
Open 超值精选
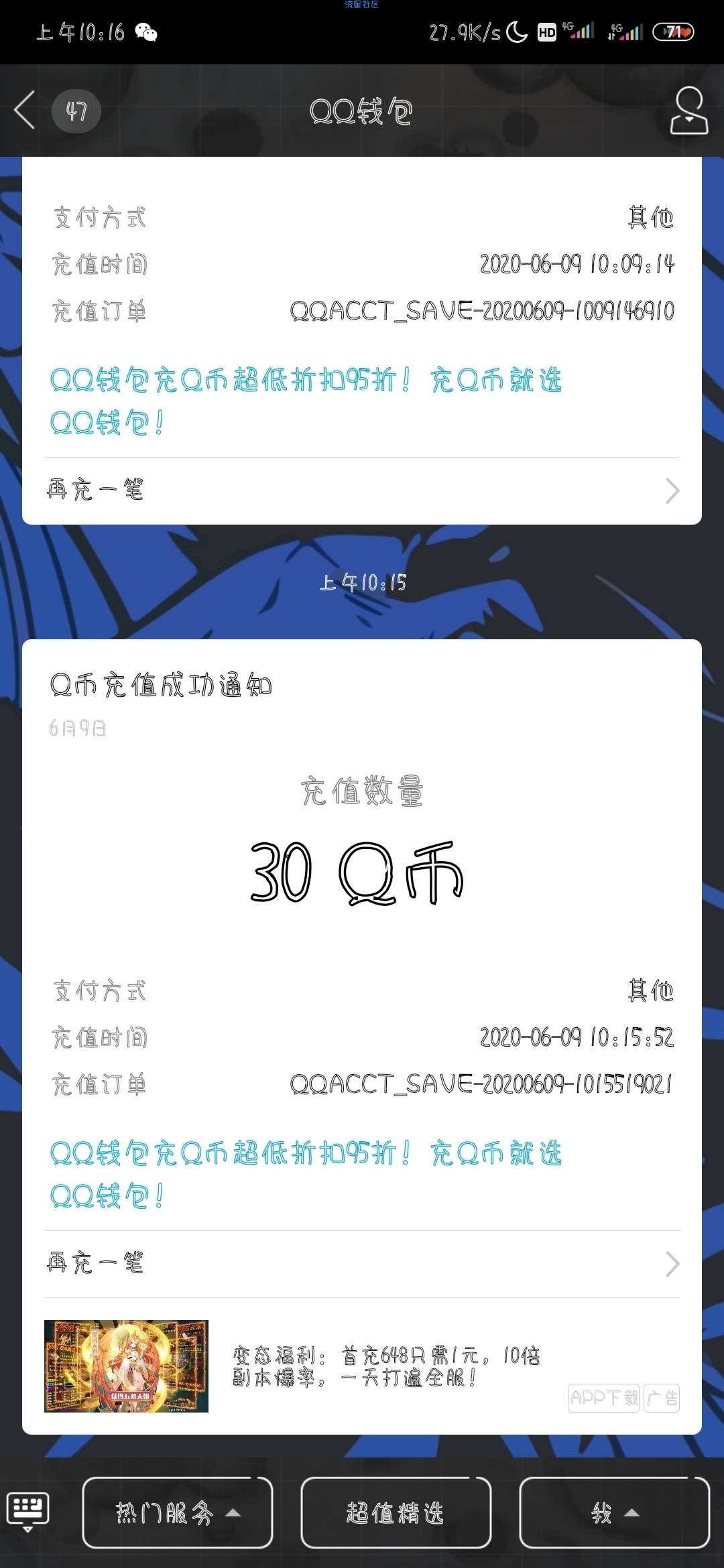pos(396,1512)
